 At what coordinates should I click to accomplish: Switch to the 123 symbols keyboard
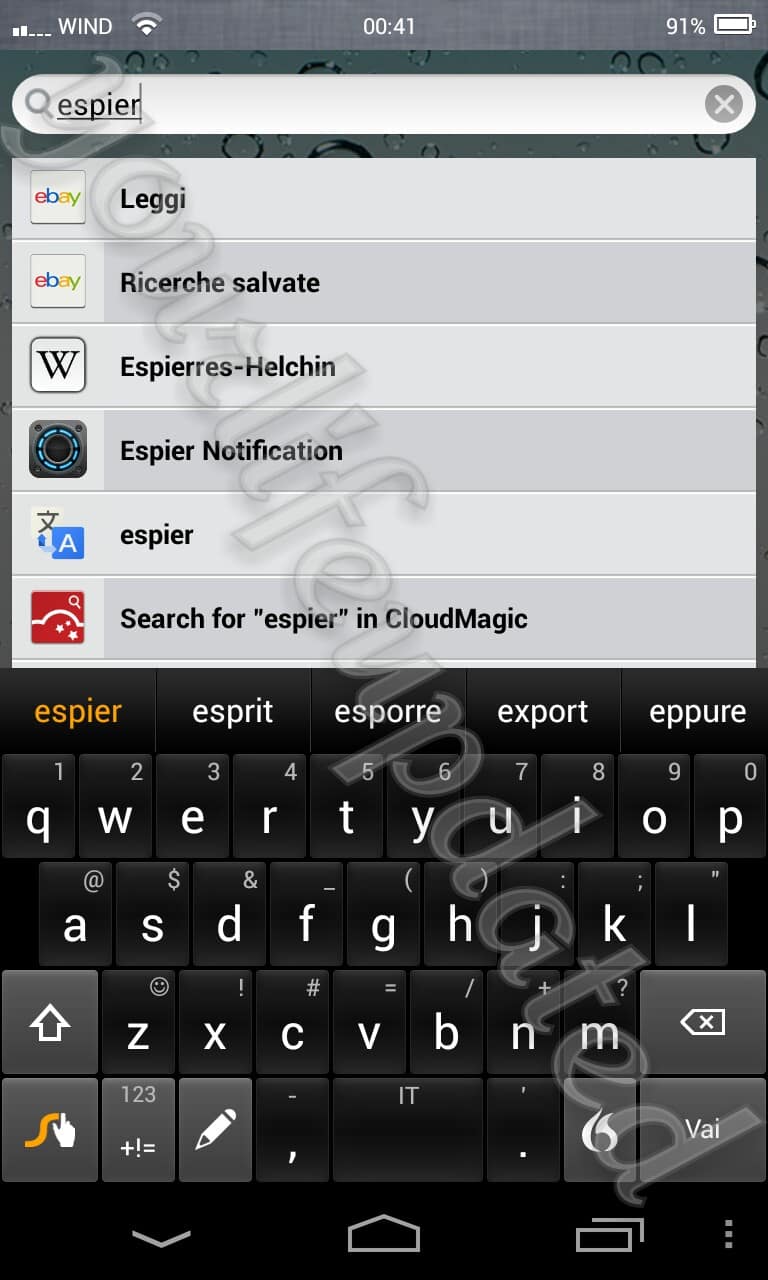coord(138,1129)
